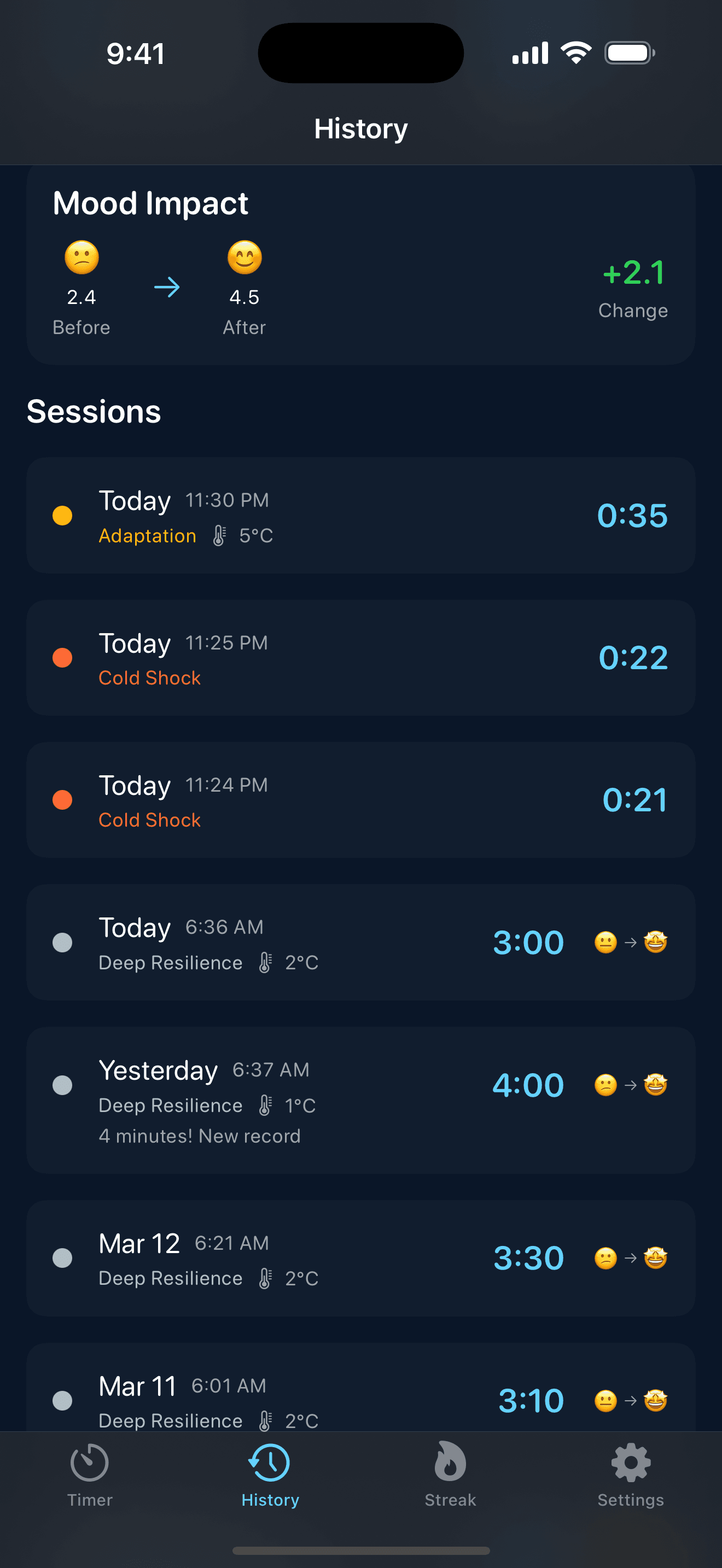Open the Mar 12 Deep Resilience session
The image size is (722, 1568).
360,1257
